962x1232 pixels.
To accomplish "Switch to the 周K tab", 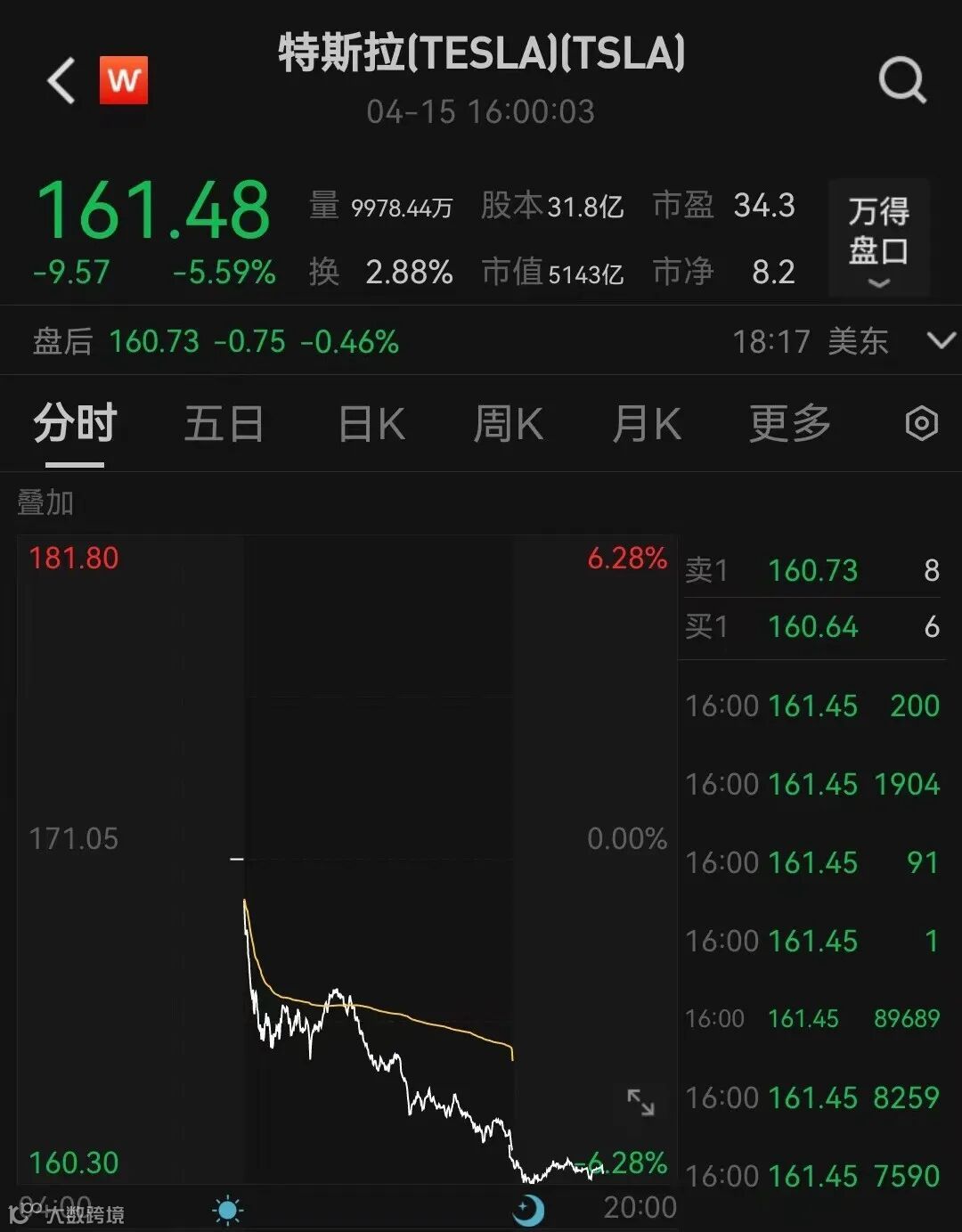I will (x=508, y=424).
